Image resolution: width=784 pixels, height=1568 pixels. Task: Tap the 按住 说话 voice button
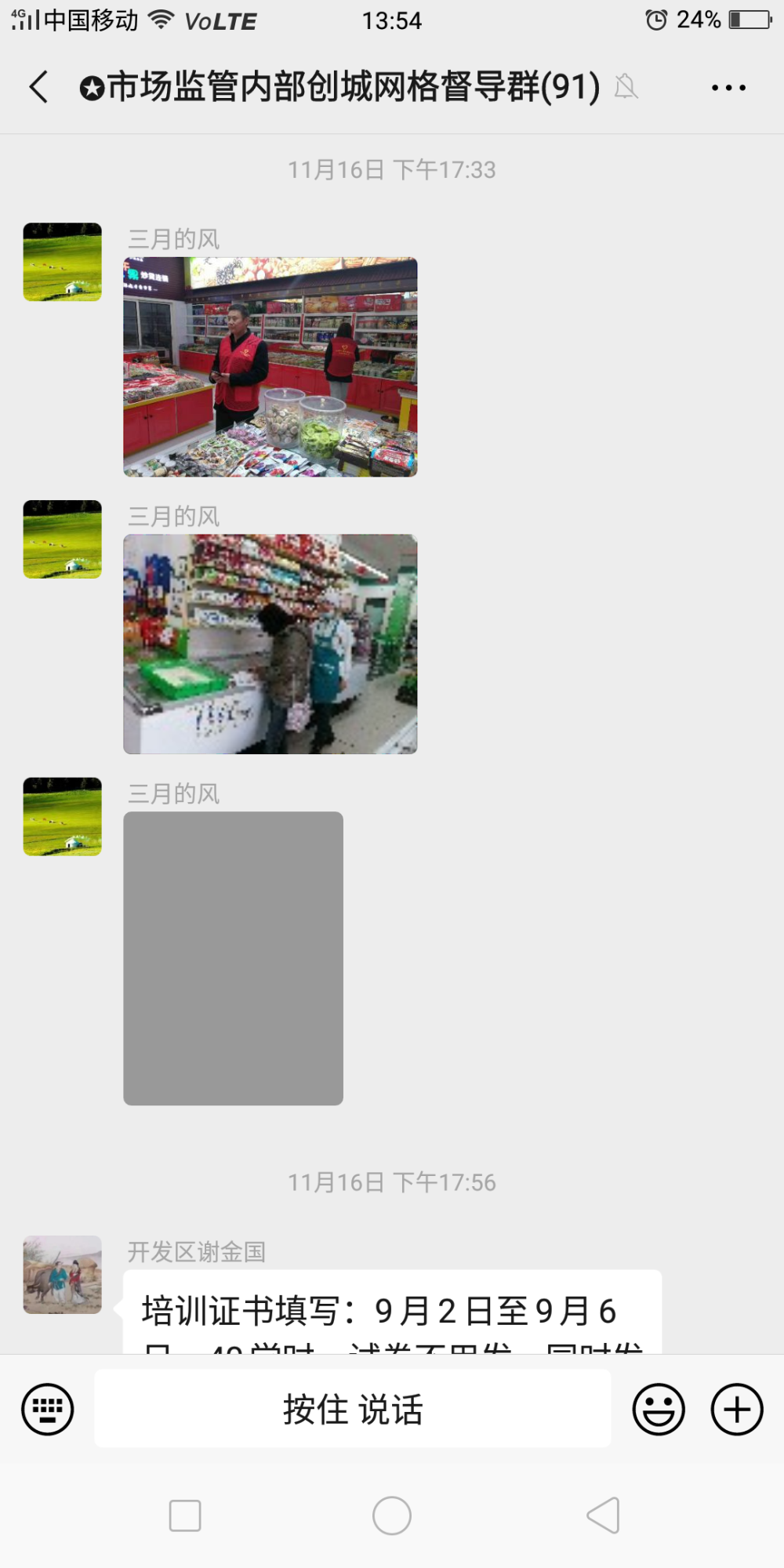point(353,1409)
